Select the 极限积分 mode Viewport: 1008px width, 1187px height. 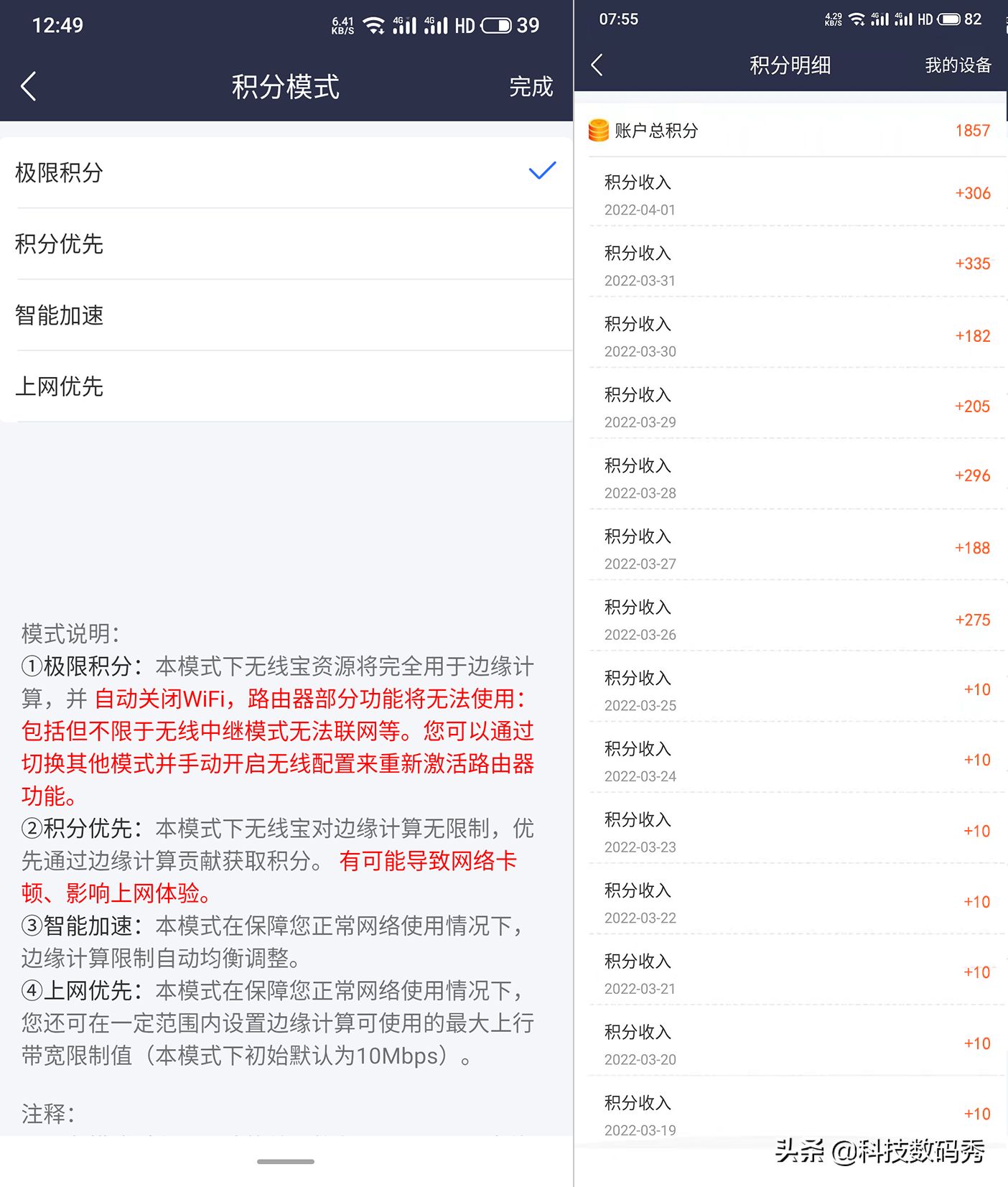coord(286,172)
